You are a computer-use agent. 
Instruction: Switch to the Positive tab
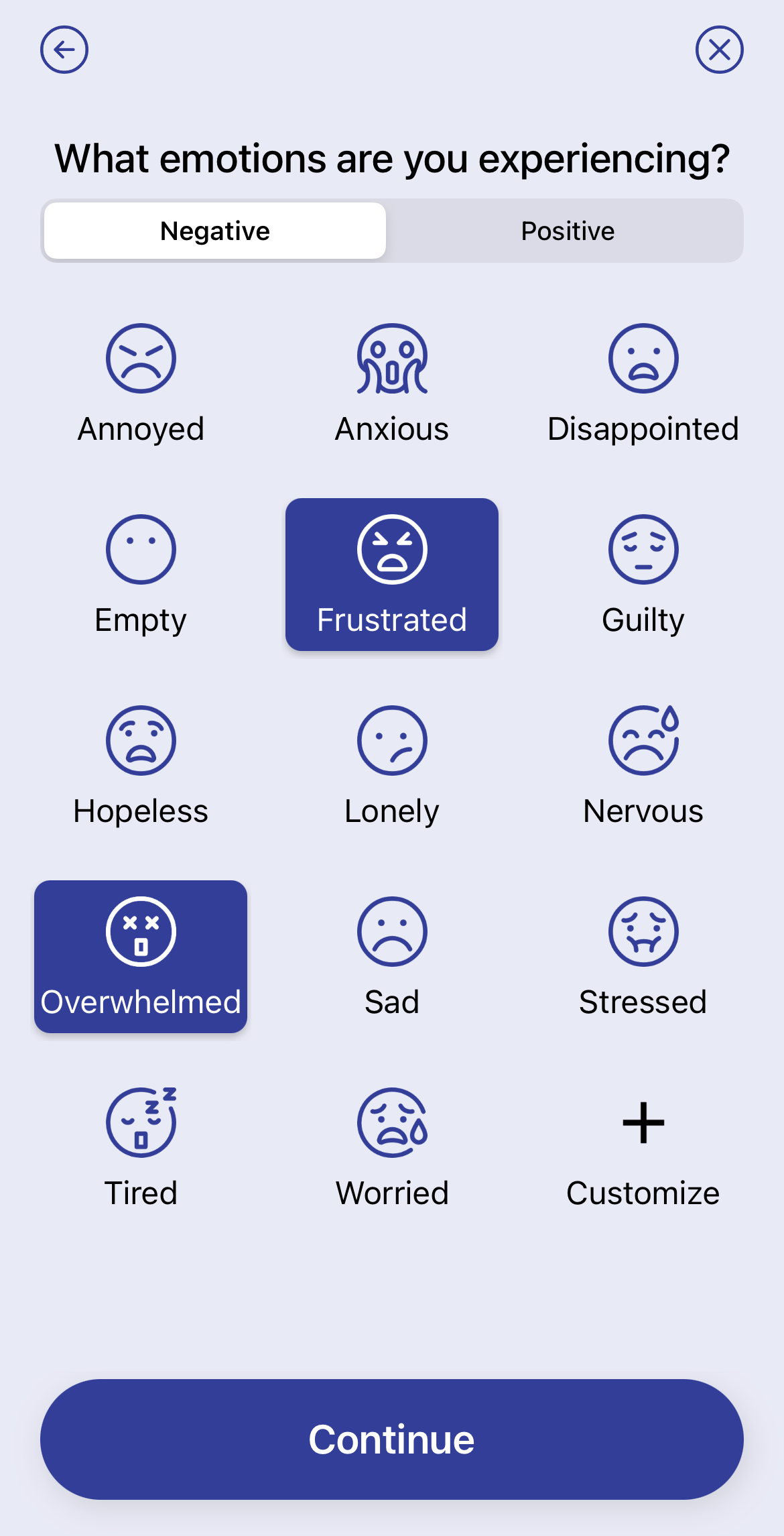coord(567,231)
